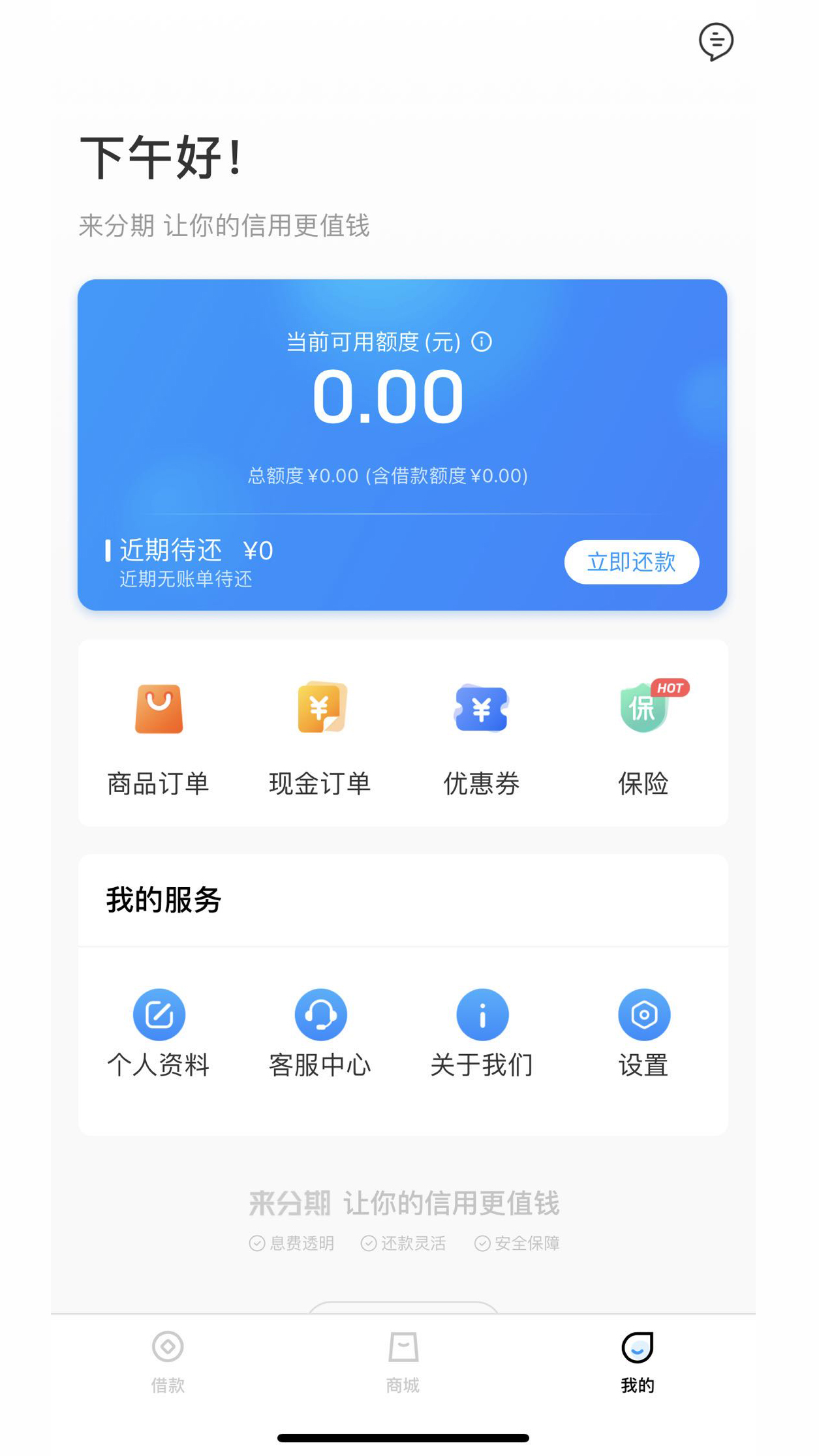The height and width of the screenshot is (1456, 819).
Task: Tap the 息费透明 checkmark item
Action: 294,1243
